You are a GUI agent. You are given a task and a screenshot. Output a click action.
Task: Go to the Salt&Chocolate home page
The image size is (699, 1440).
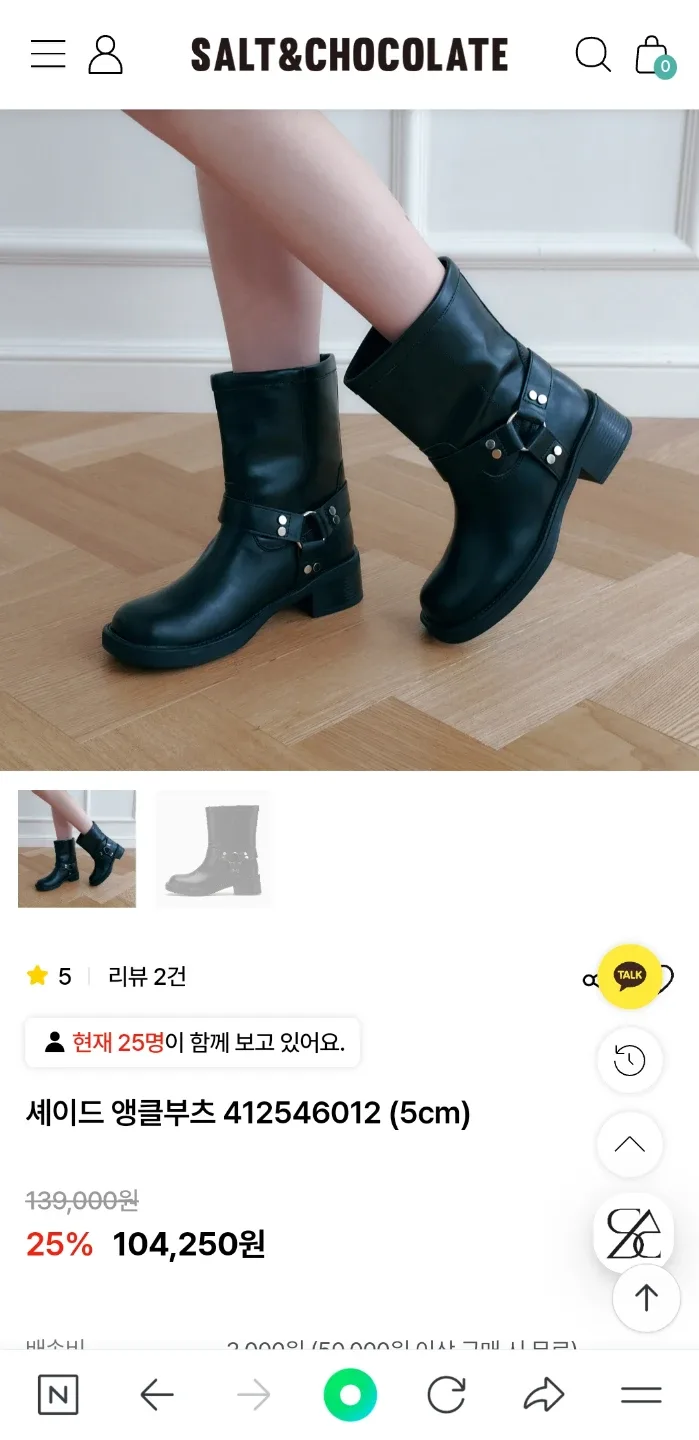[349, 55]
